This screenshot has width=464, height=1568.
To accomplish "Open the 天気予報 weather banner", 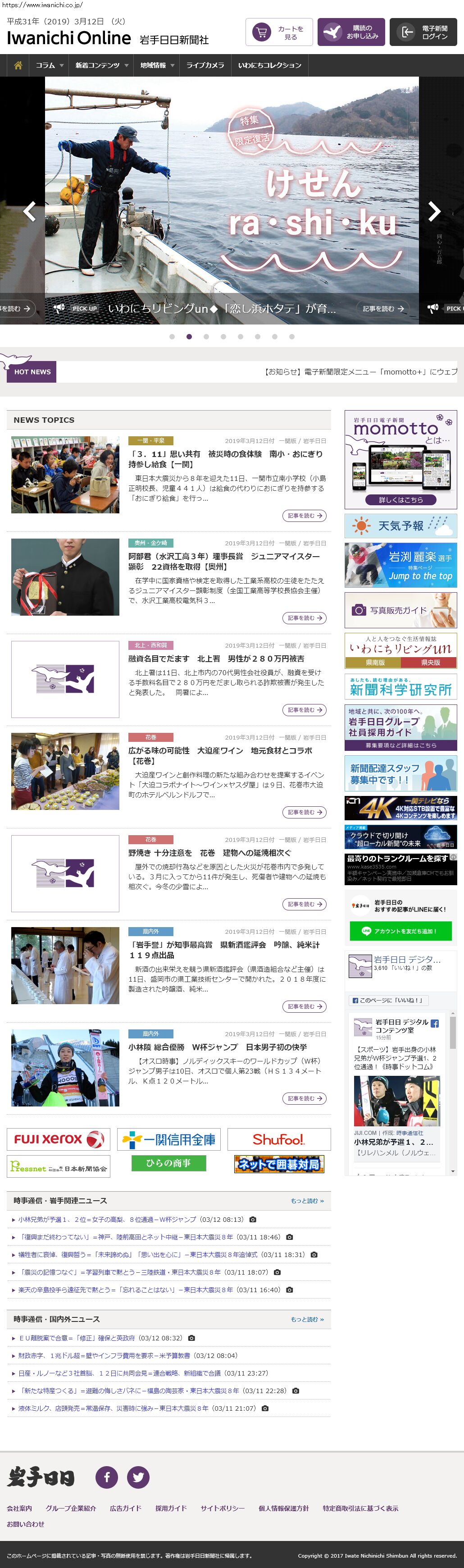I will (400, 526).
